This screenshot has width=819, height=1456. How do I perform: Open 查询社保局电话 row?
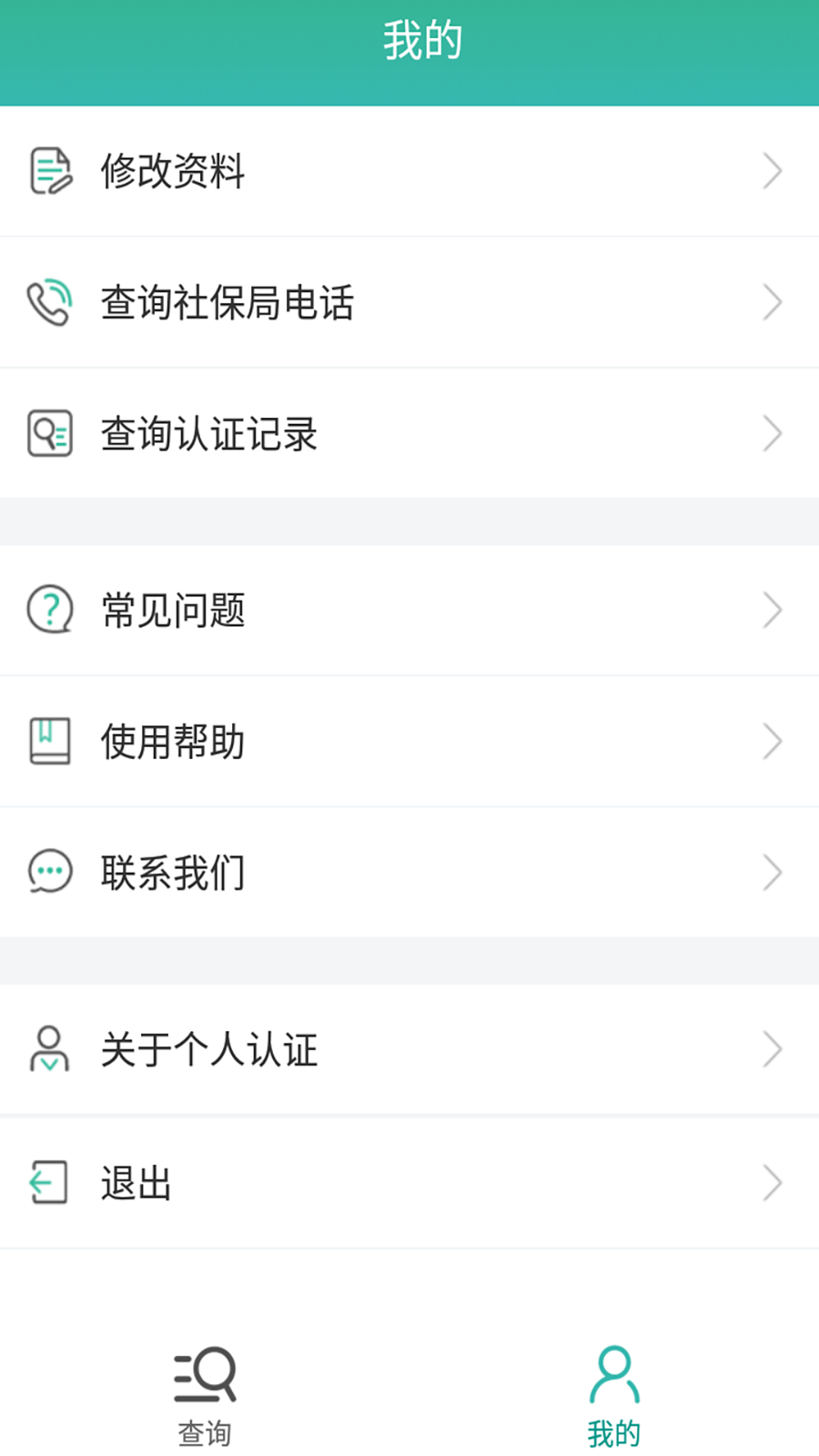point(227,302)
